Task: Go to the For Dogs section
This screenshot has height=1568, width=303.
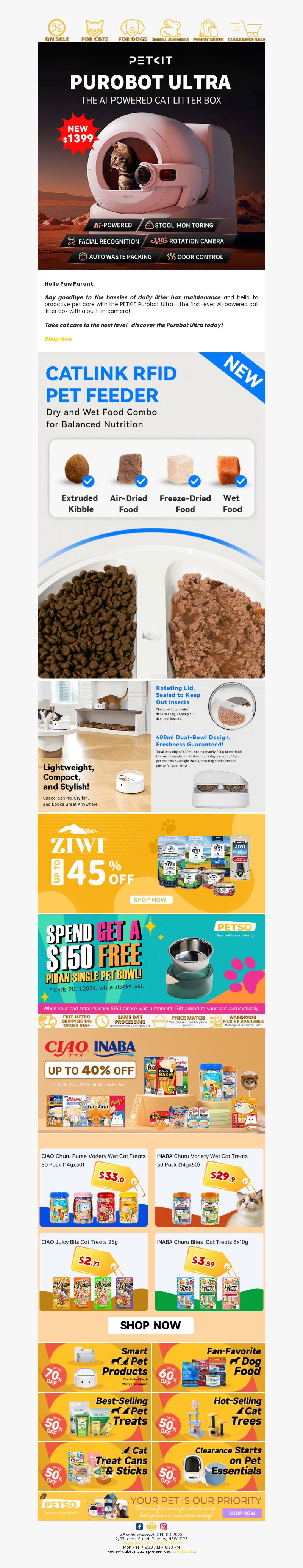Action: 132,30
